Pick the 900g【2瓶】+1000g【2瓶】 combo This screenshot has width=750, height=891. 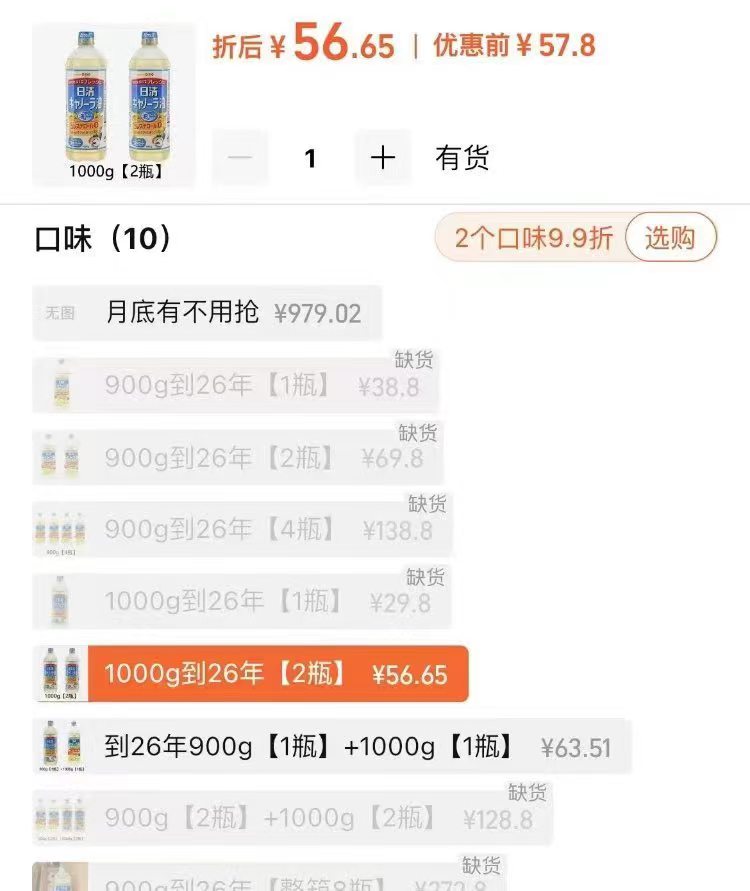[292, 818]
